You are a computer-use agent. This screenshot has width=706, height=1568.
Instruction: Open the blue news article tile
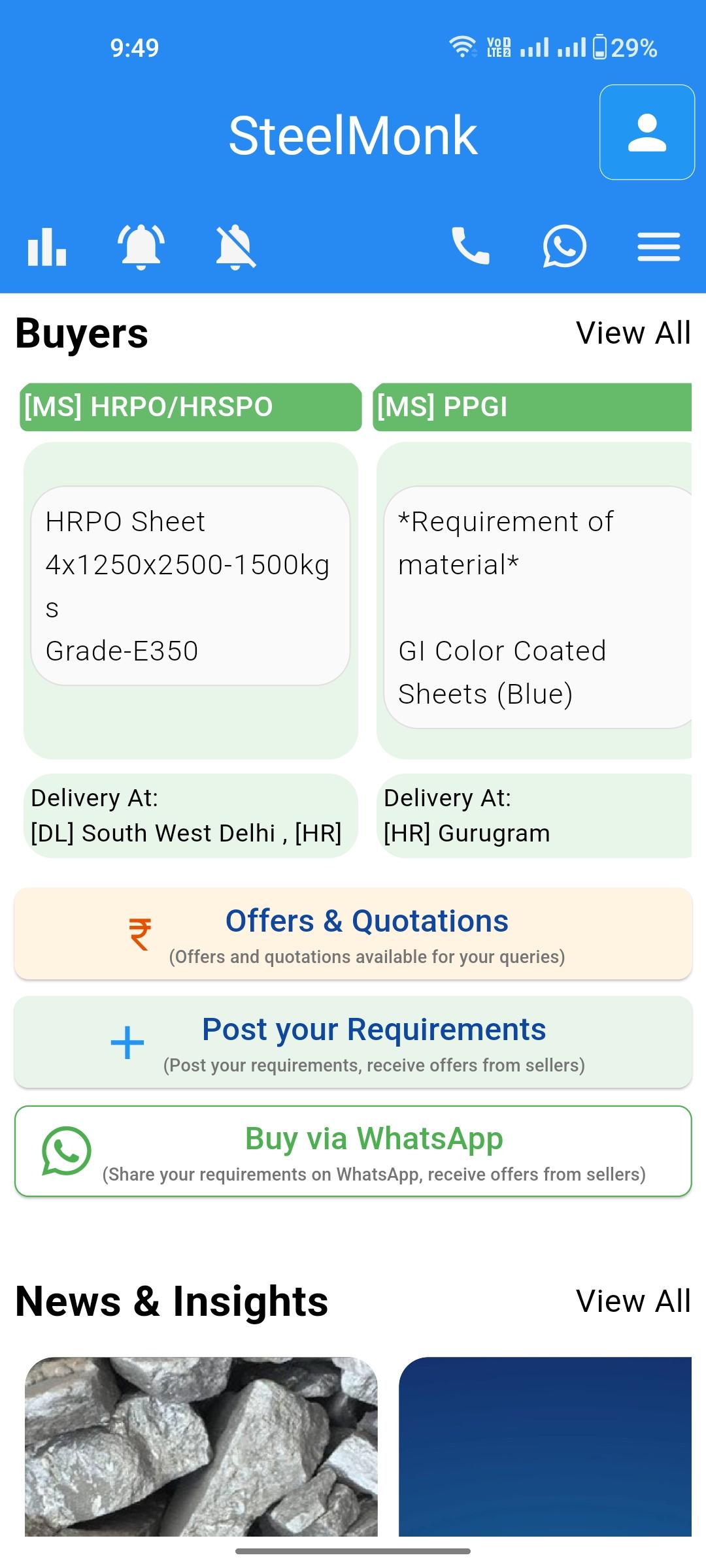pyautogui.click(x=545, y=1446)
